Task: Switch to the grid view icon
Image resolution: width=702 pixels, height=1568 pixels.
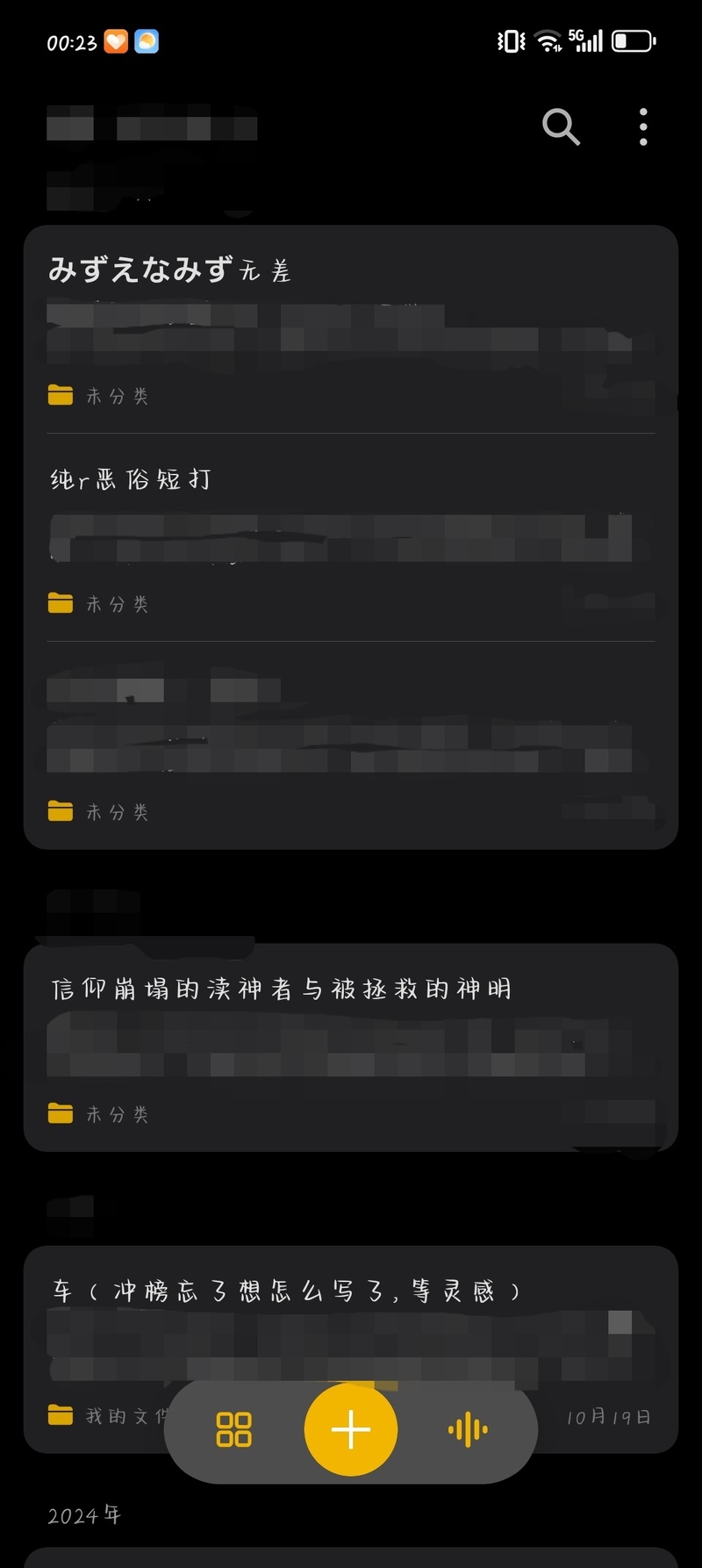Action: pos(234,1429)
